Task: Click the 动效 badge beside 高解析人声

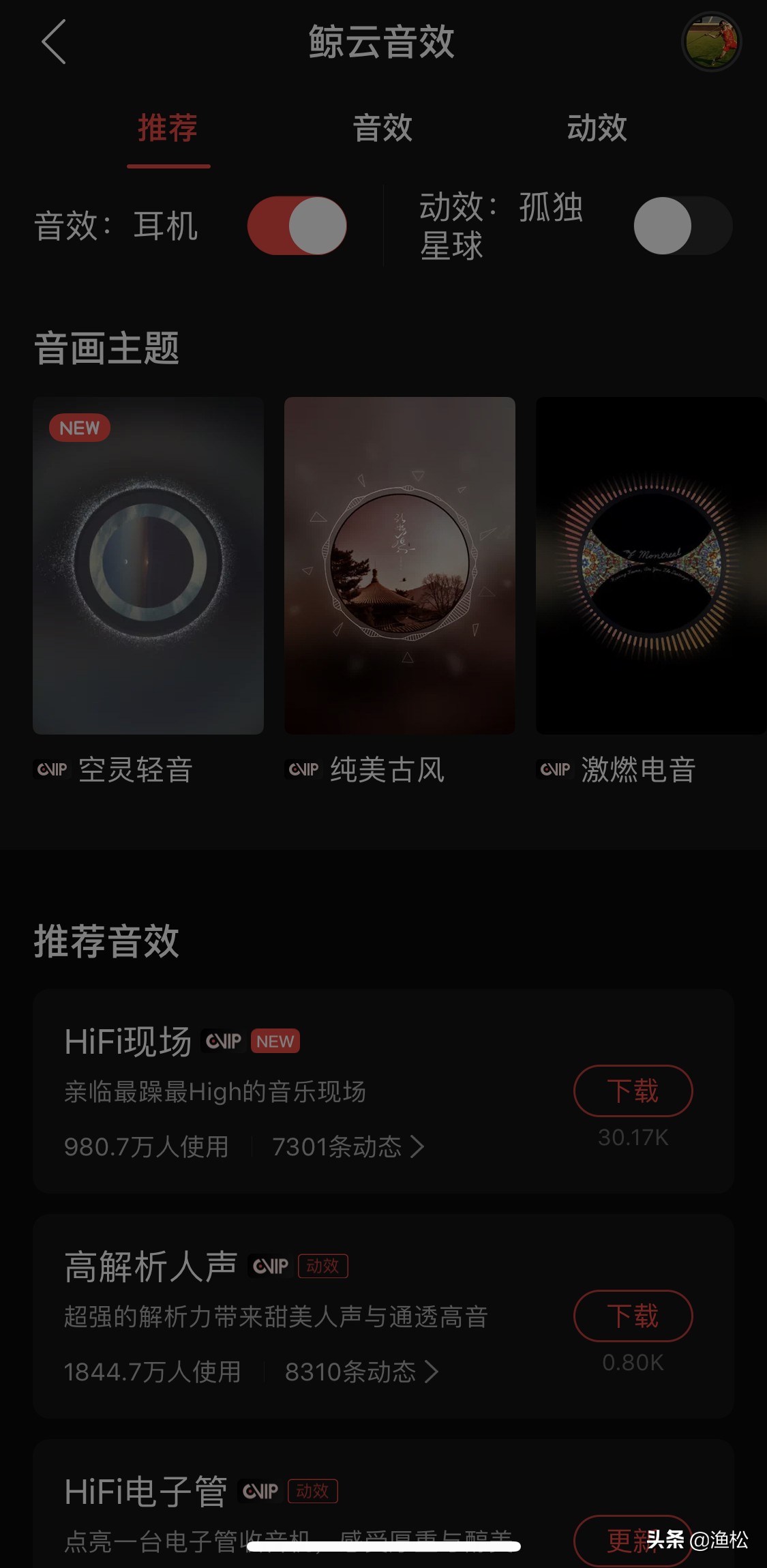Action: [323, 1265]
